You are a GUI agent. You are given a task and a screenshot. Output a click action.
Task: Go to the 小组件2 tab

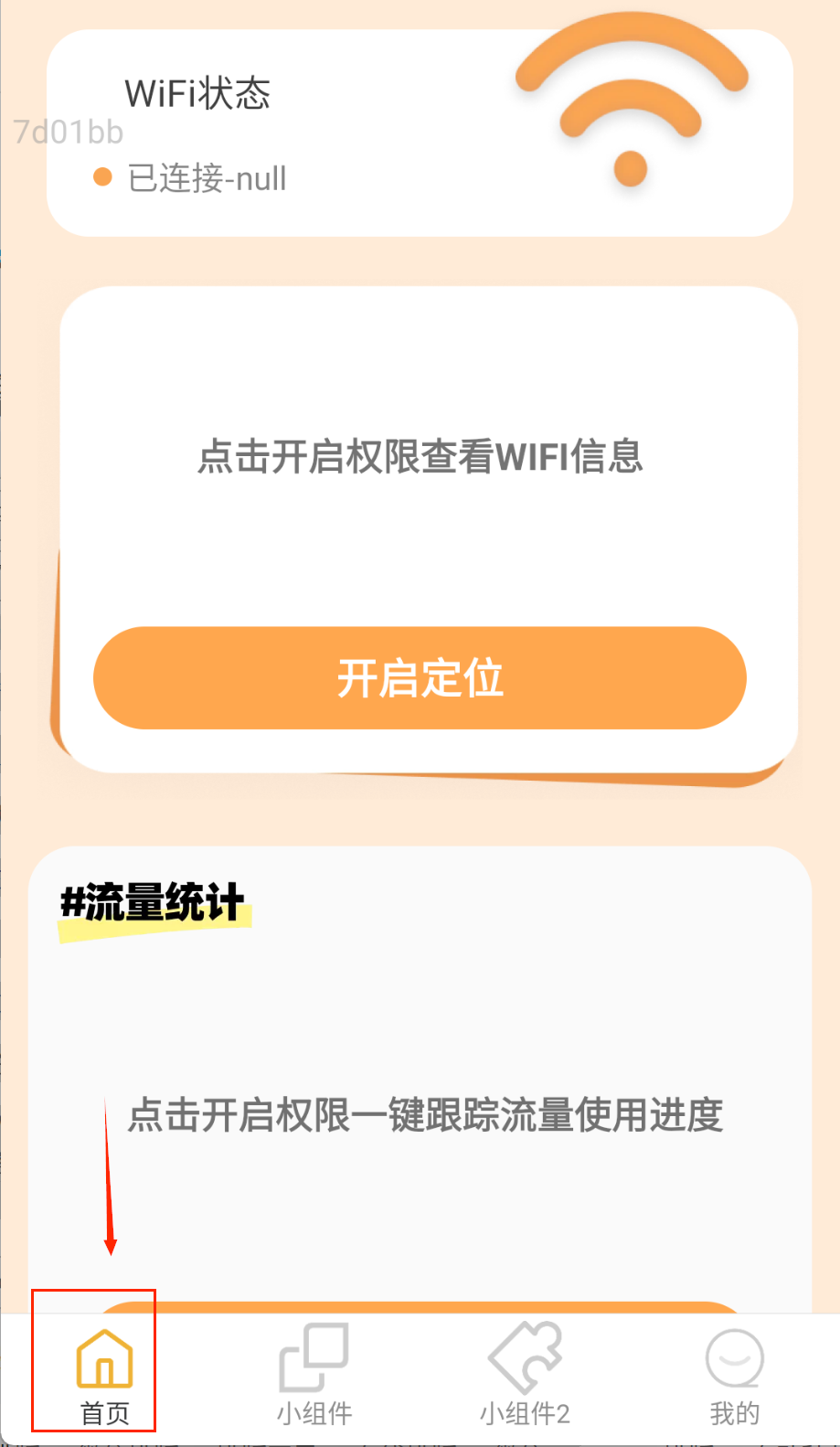(x=525, y=1375)
